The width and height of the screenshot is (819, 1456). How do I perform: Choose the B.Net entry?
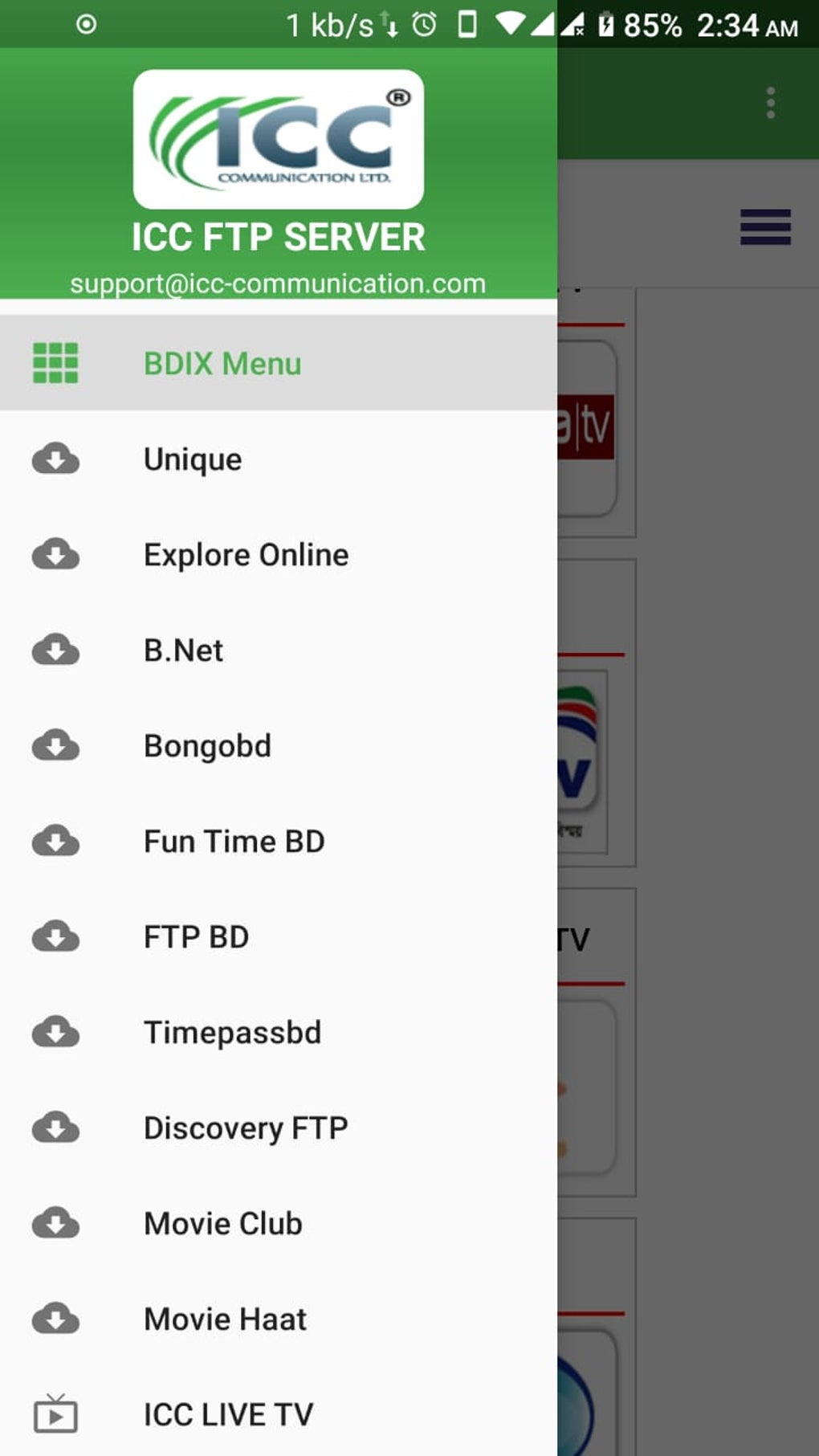point(279,650)
